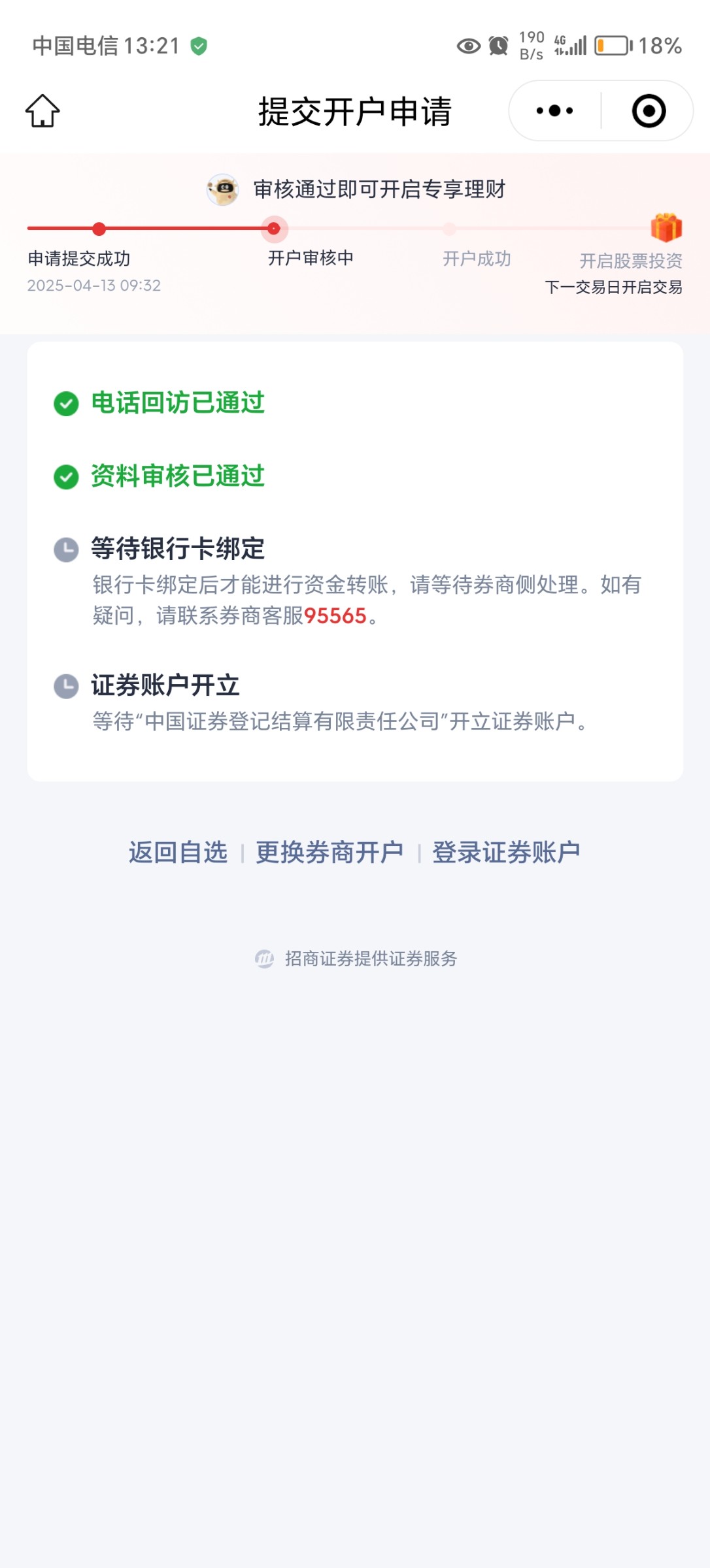This screenshot has width=710, height=1568.
Task: Open 登录证券账户 link
Action: [x=506, y=852]
